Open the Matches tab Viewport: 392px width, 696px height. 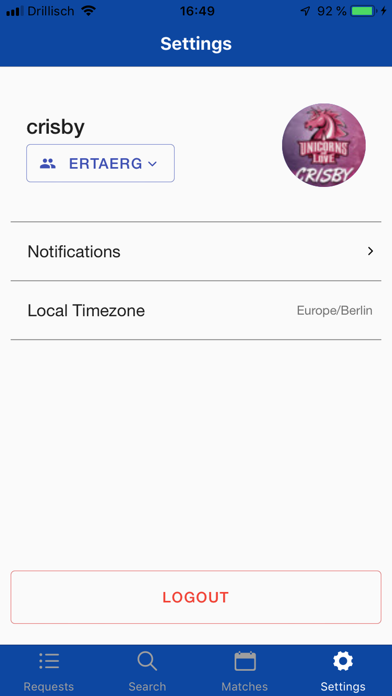(245, 671)
